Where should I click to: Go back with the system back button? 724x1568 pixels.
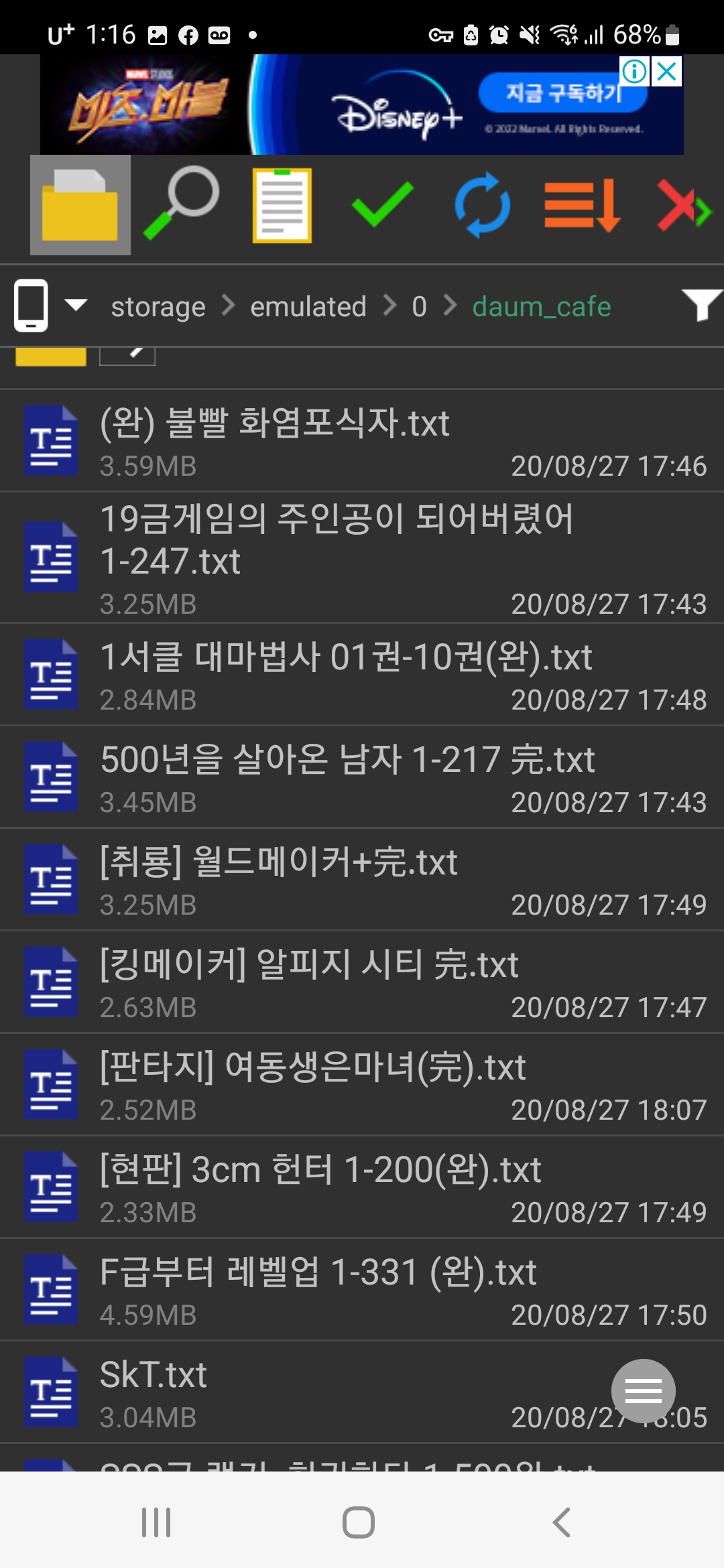(561, 1522)
